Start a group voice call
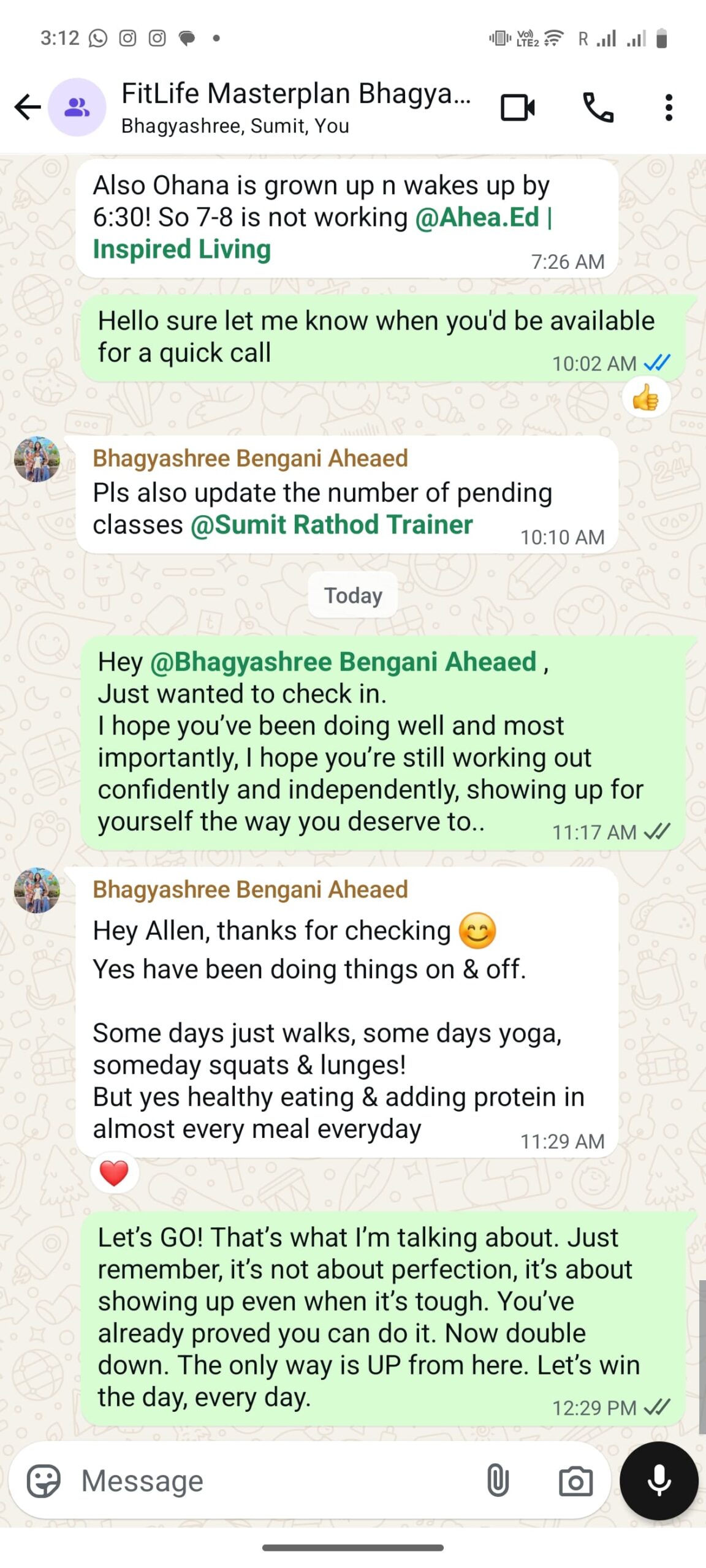Viewport: 706px width, 1568px height. [598, 108]
